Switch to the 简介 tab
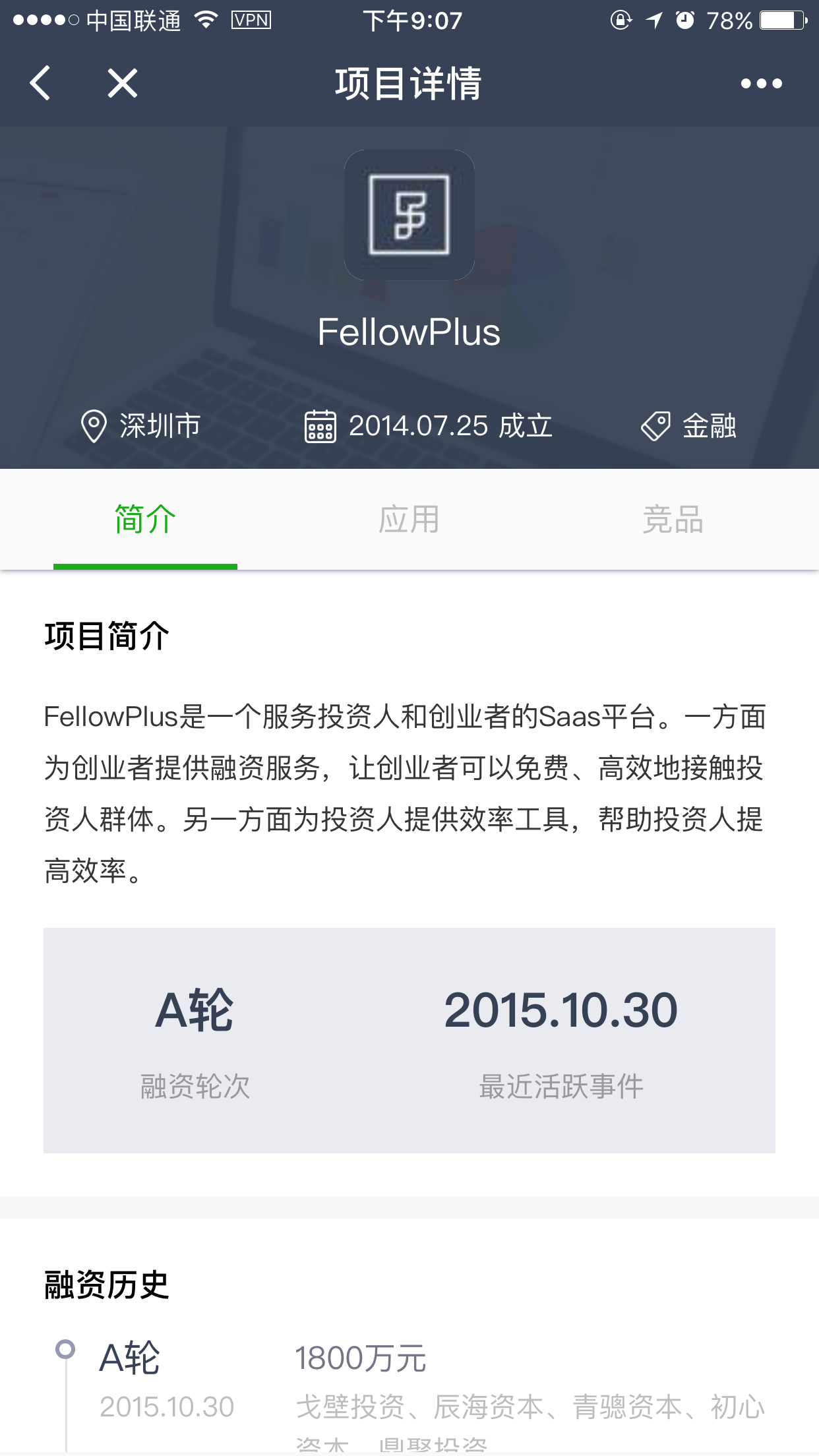The width and height of the screenshot is (819, 1456). click(145, 520)
